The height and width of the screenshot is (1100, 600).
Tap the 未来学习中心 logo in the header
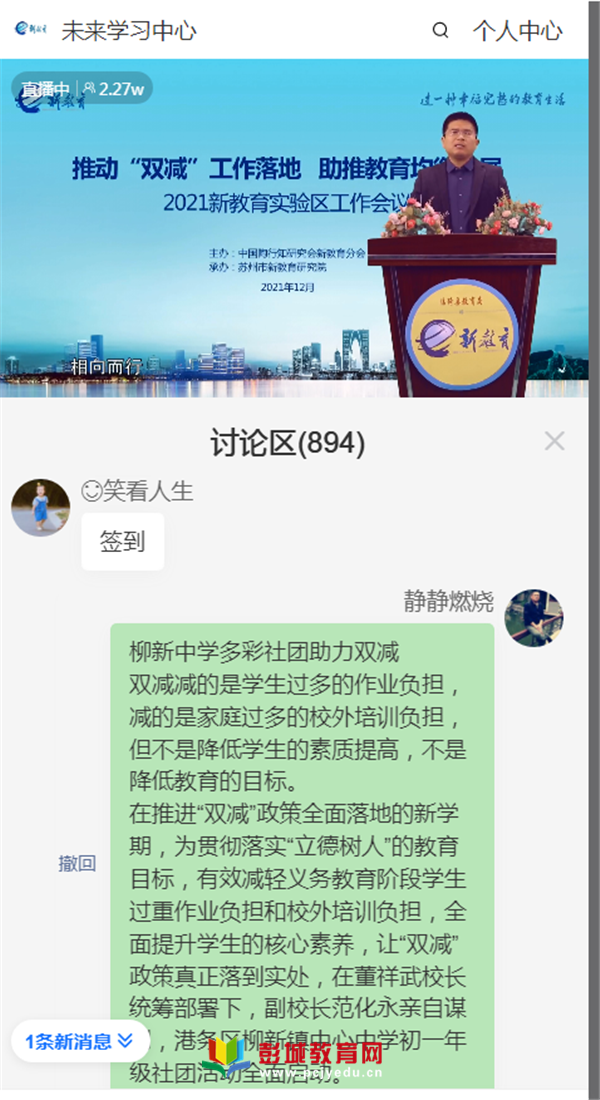click(x=33, y=30)
